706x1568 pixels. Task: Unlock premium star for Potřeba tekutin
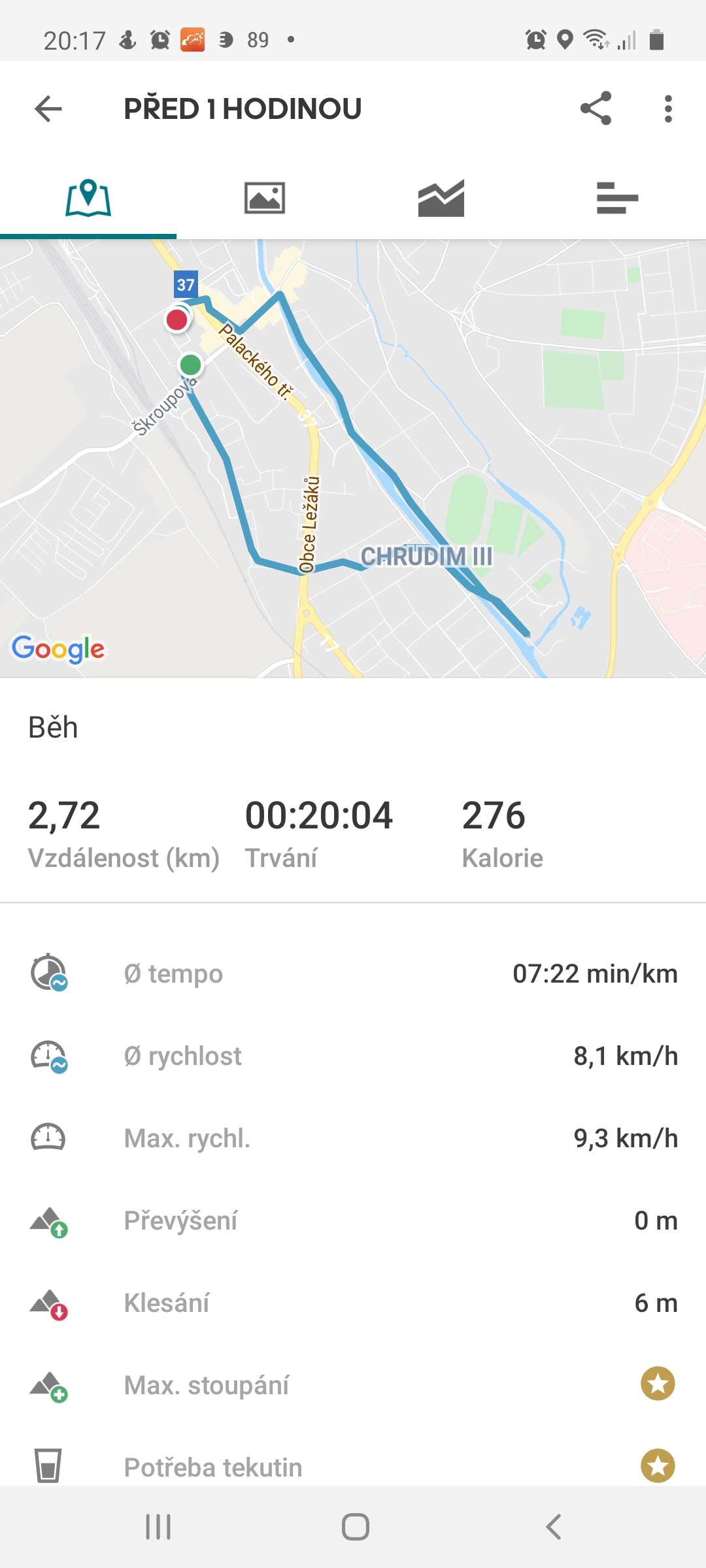[658, 1466]
